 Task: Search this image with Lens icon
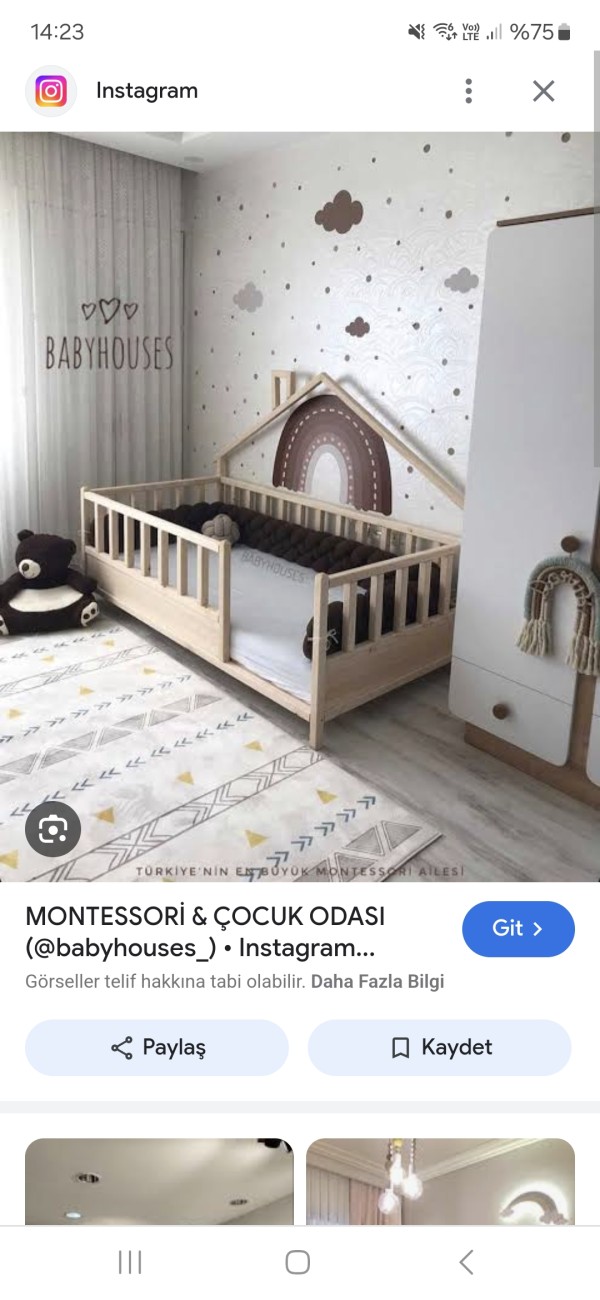tap(53, 828)
